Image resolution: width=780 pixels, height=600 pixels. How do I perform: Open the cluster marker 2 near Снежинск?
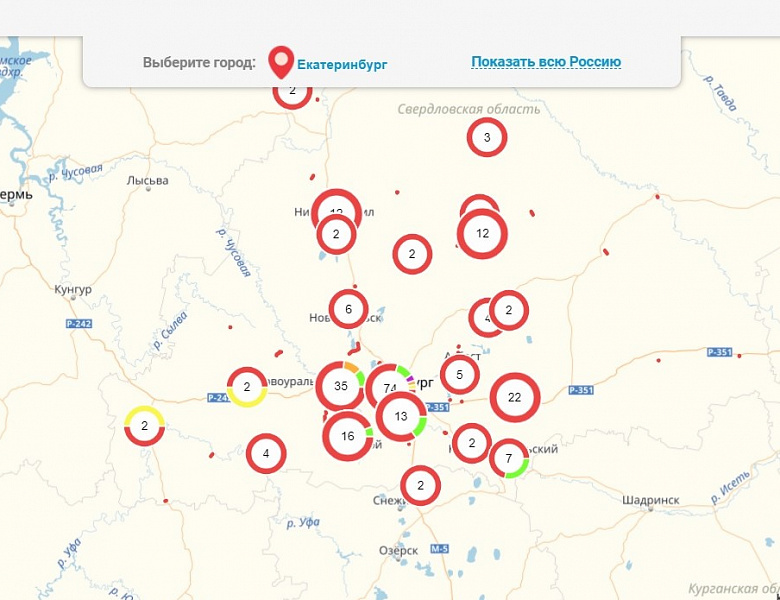tap(420, 485)
